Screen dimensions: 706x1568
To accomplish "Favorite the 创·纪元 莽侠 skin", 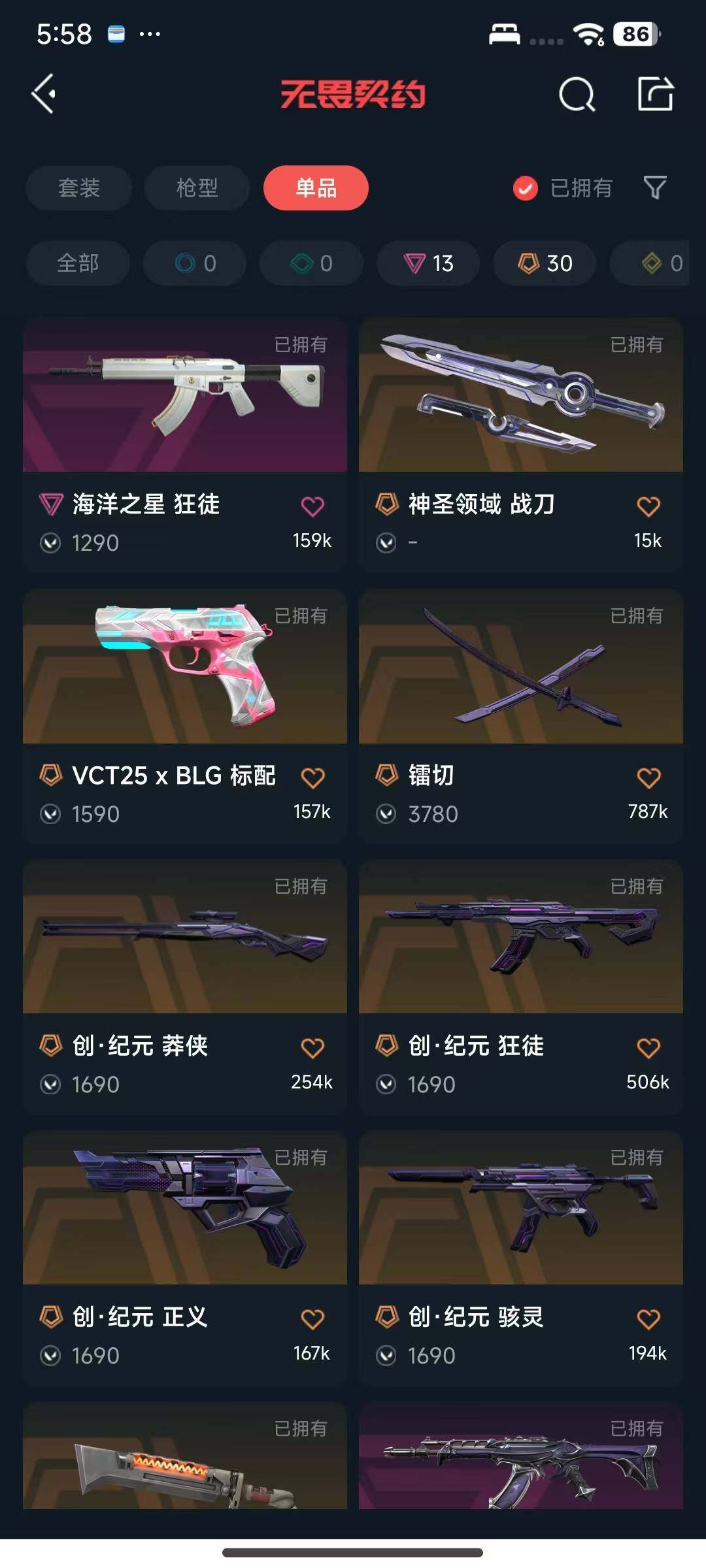I will coord(312,1048).
